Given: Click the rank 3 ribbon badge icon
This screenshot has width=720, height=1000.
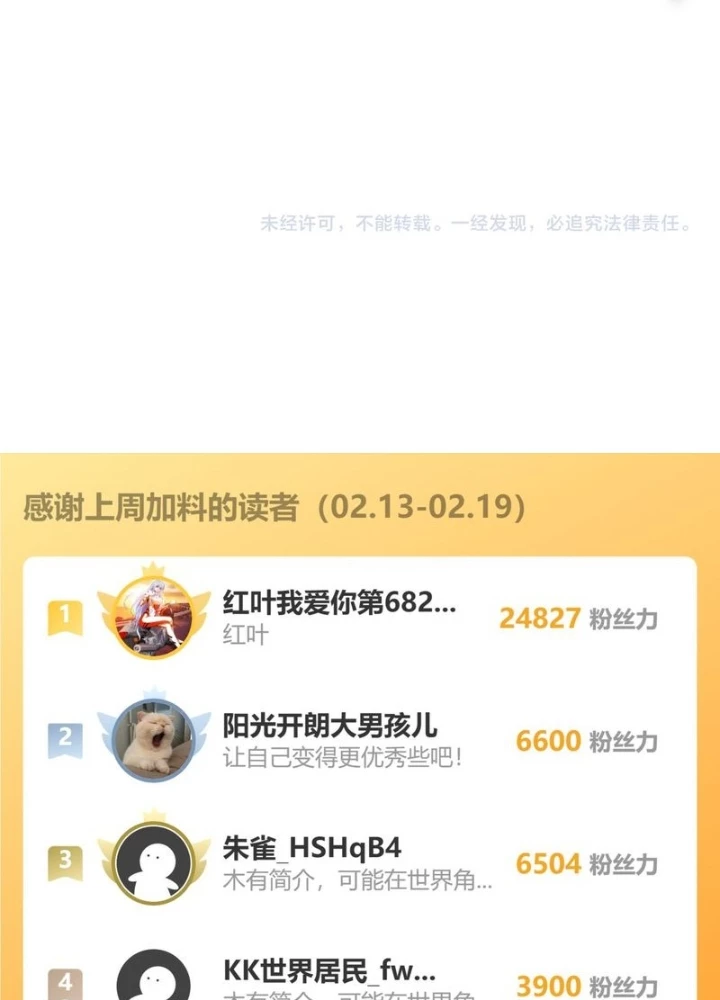Looking at the screenshot, I should tap(65, 863).
